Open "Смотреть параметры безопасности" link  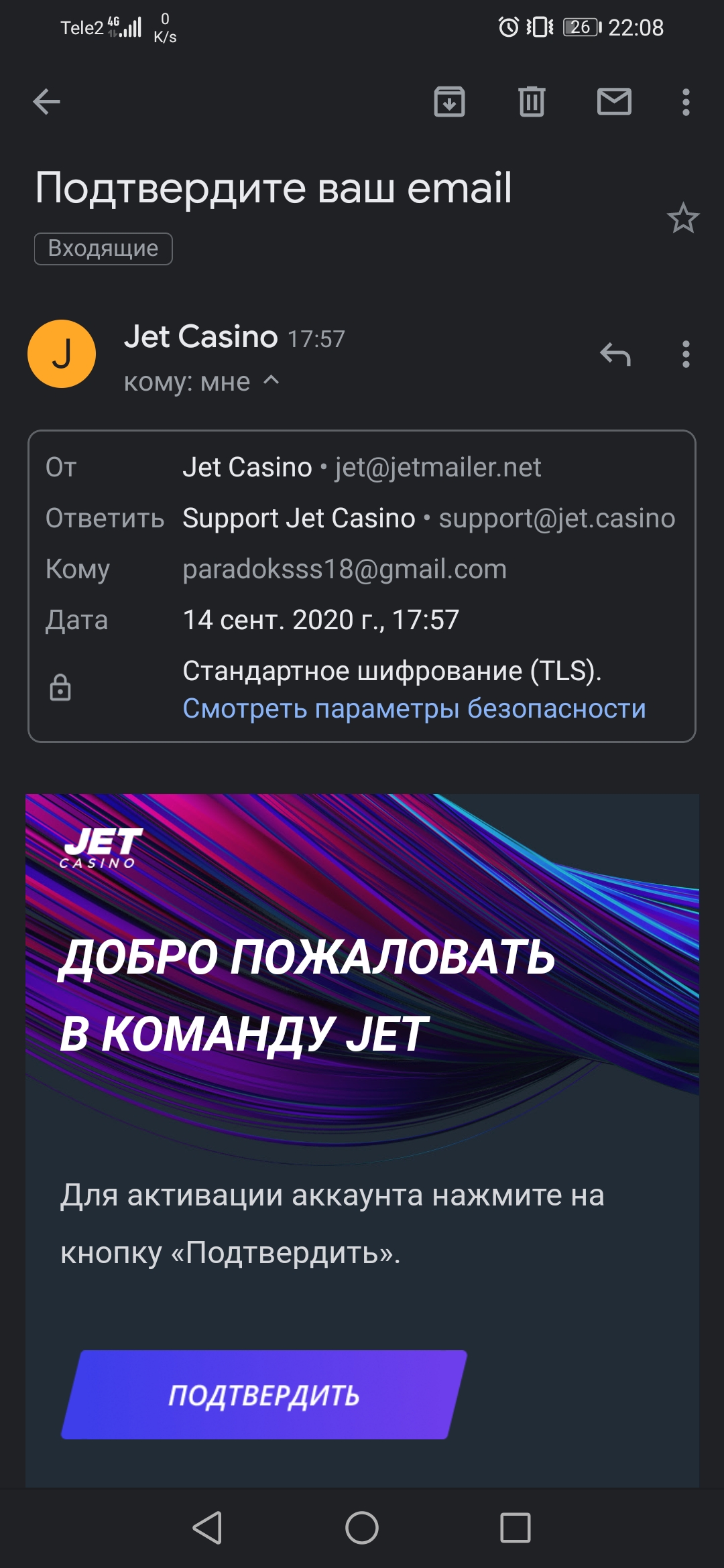414,708
